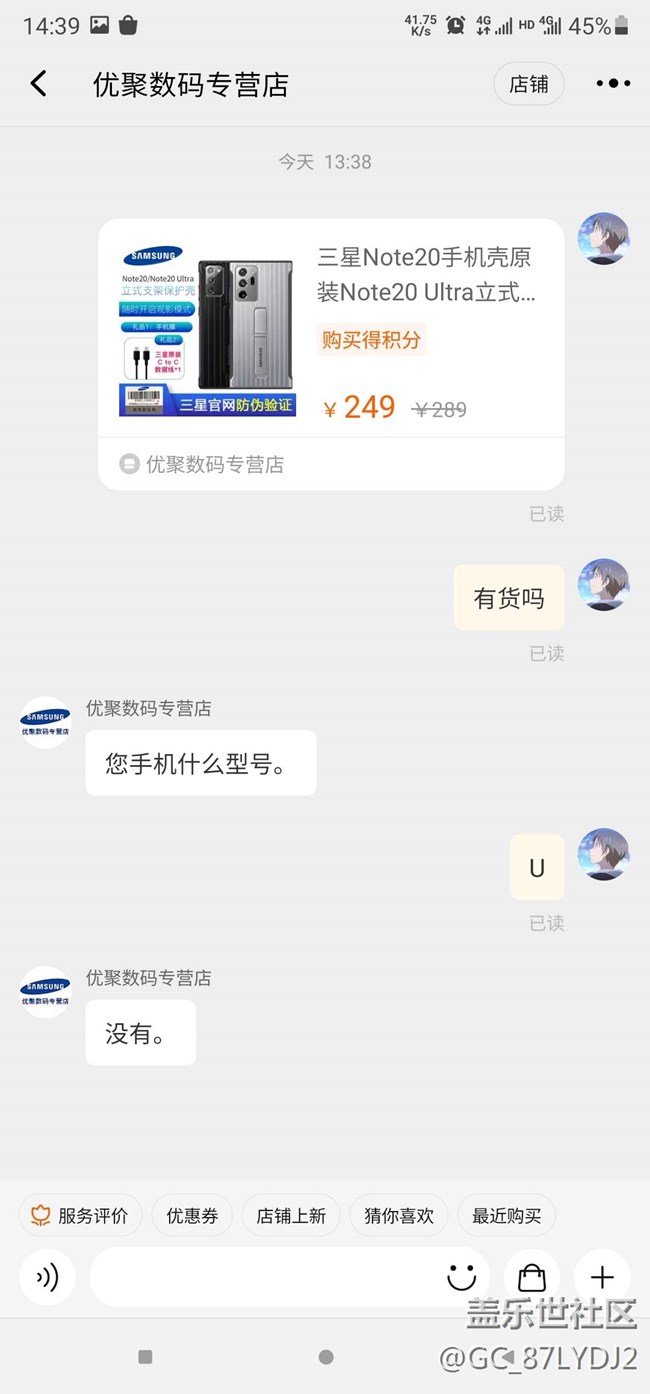The height and width of the screenshot is (1394, 650).
Task: Open the plus attachment menu
Action: pos(602,1277)
